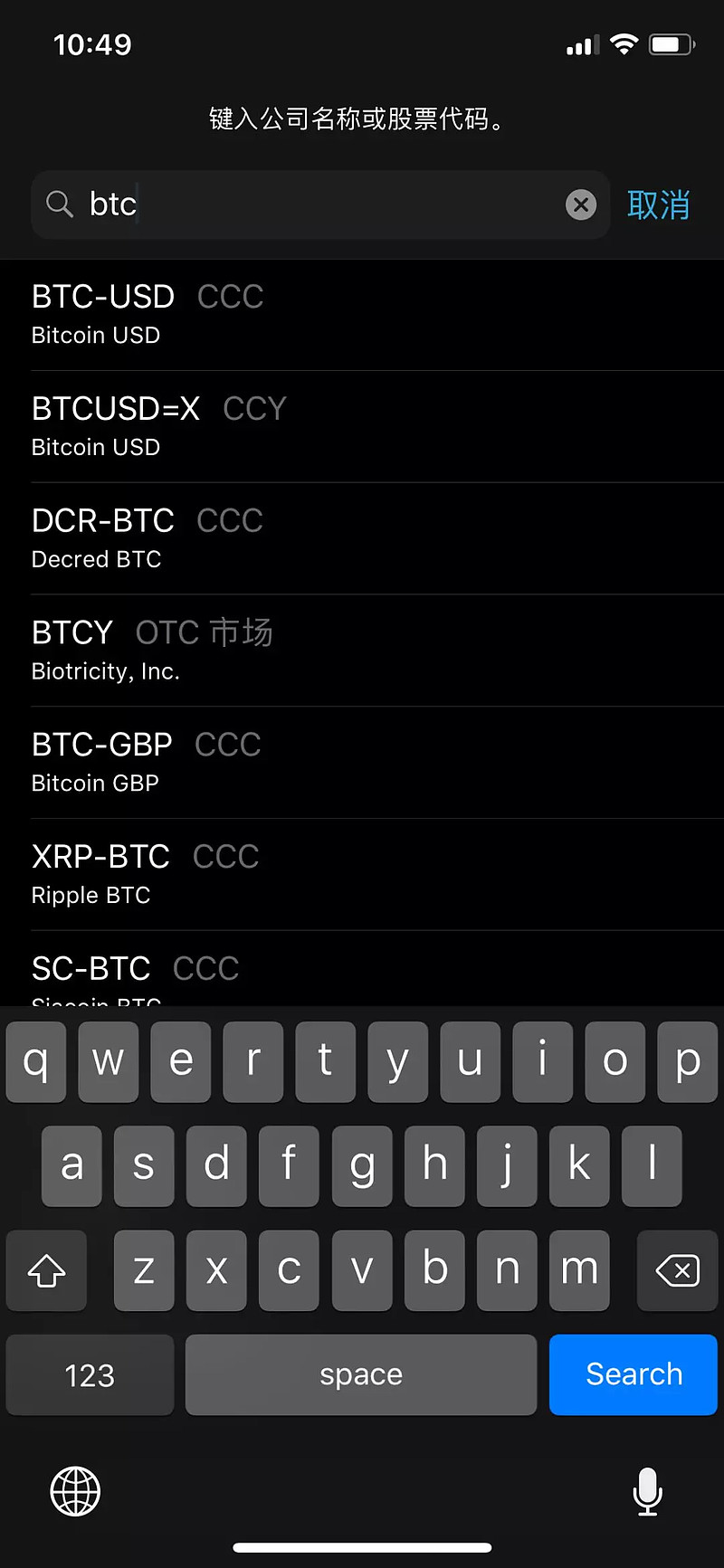Tap the globe icon to change keyboard language
Viewport: 724px width, 1568px height.
(75, 1491)
